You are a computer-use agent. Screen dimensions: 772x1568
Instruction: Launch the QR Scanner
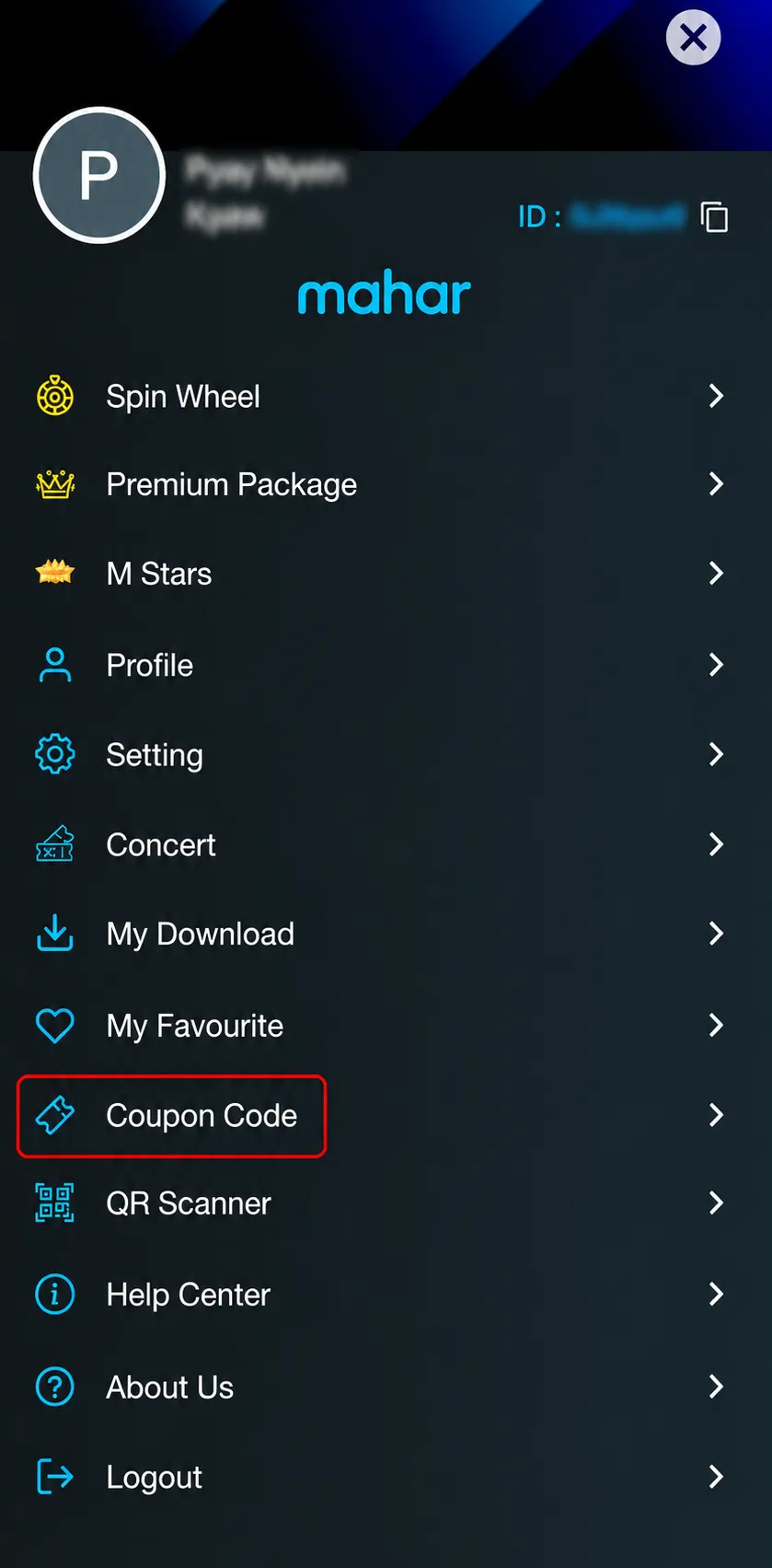(x=386, y=1203)
